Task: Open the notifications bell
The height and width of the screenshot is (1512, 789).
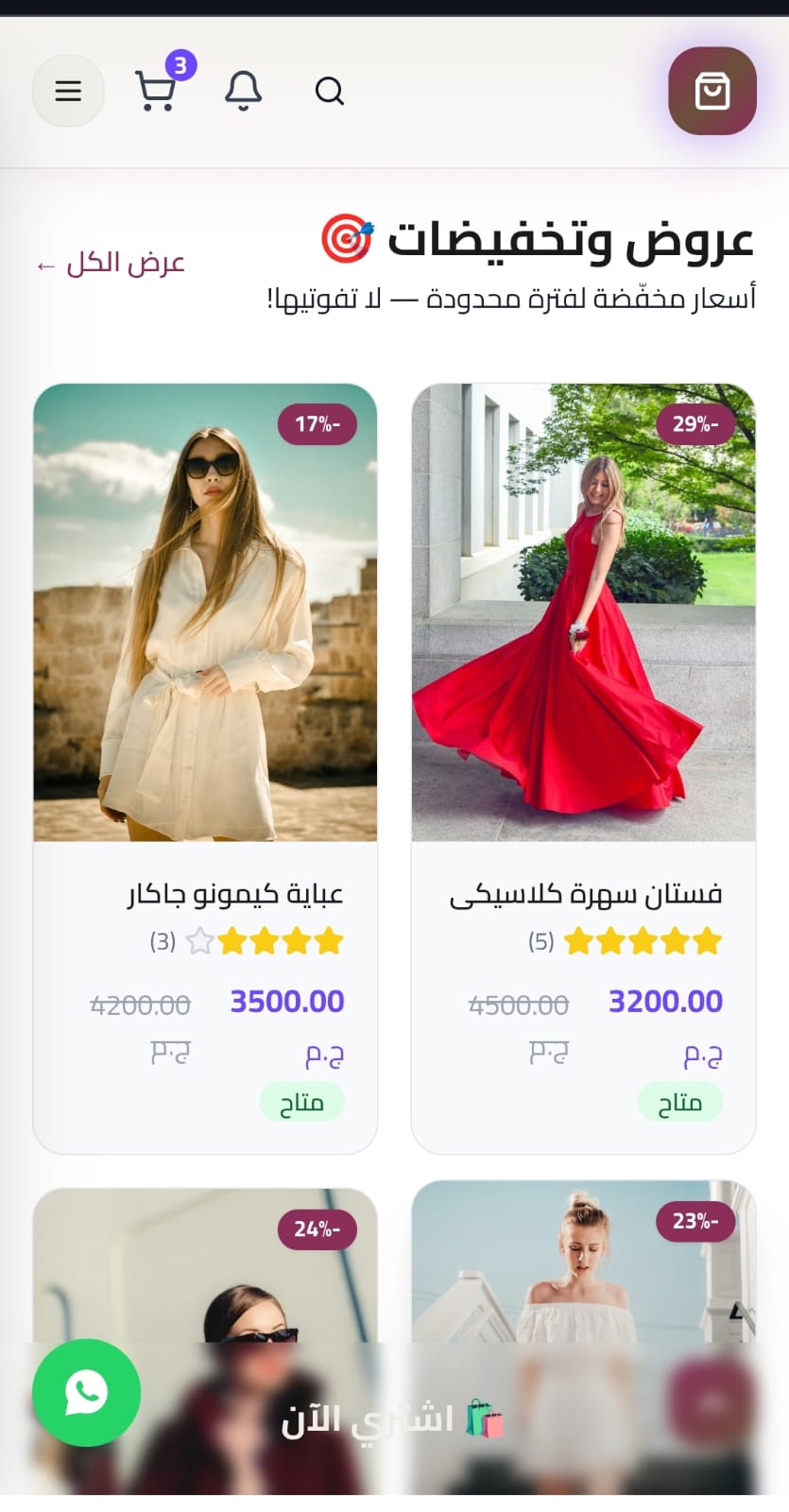Action: (243, 91)
